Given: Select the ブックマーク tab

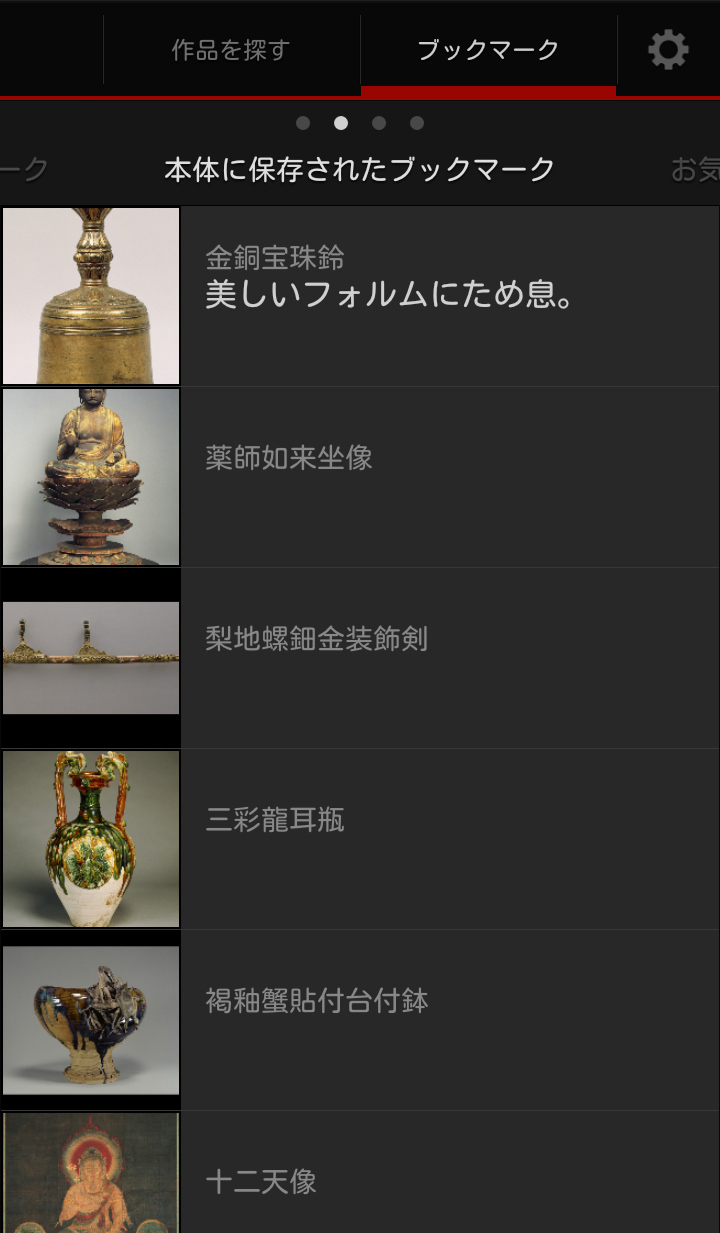Looking at the screenshot, I should [488, 50].
